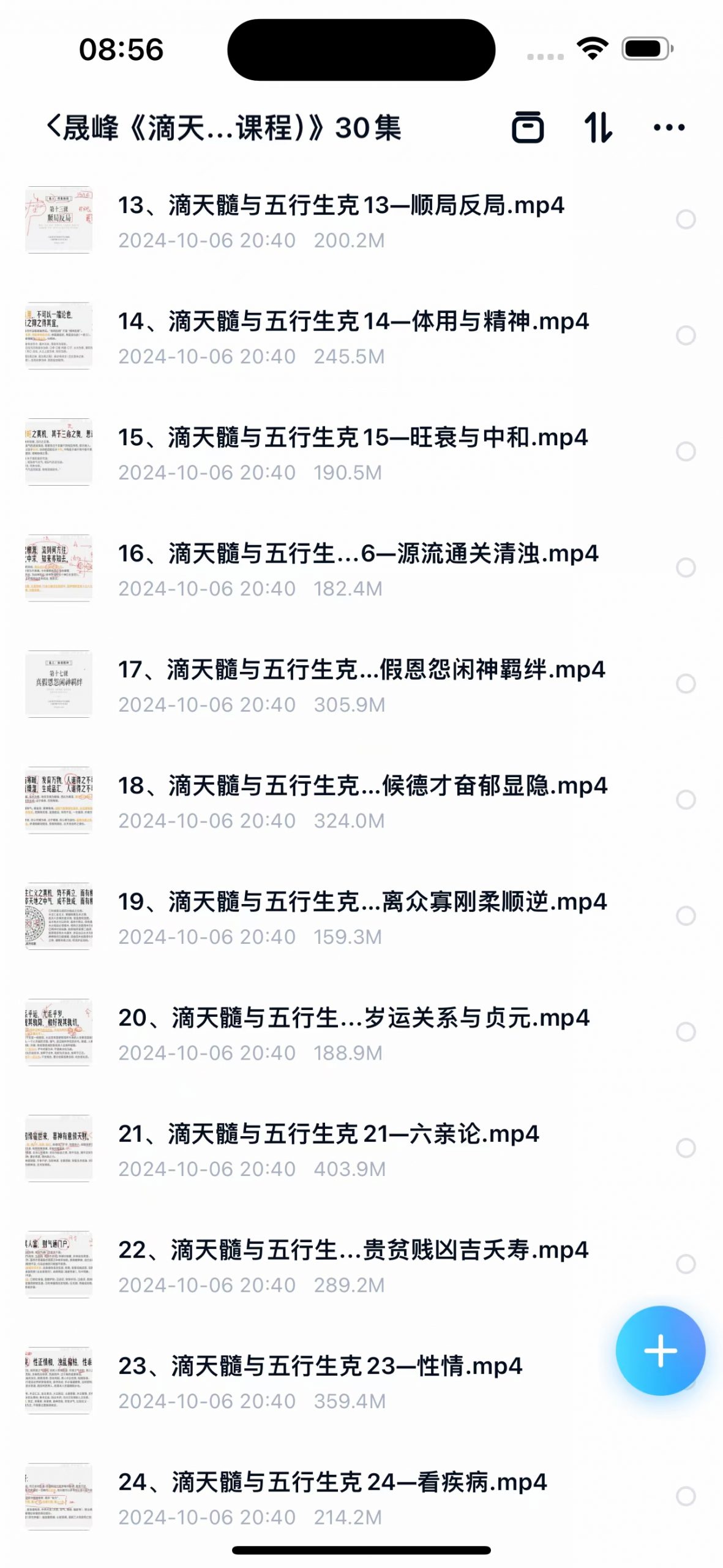Open the transfer box icon in header
The image size is (723, 1568).
(x=527, y=127)
